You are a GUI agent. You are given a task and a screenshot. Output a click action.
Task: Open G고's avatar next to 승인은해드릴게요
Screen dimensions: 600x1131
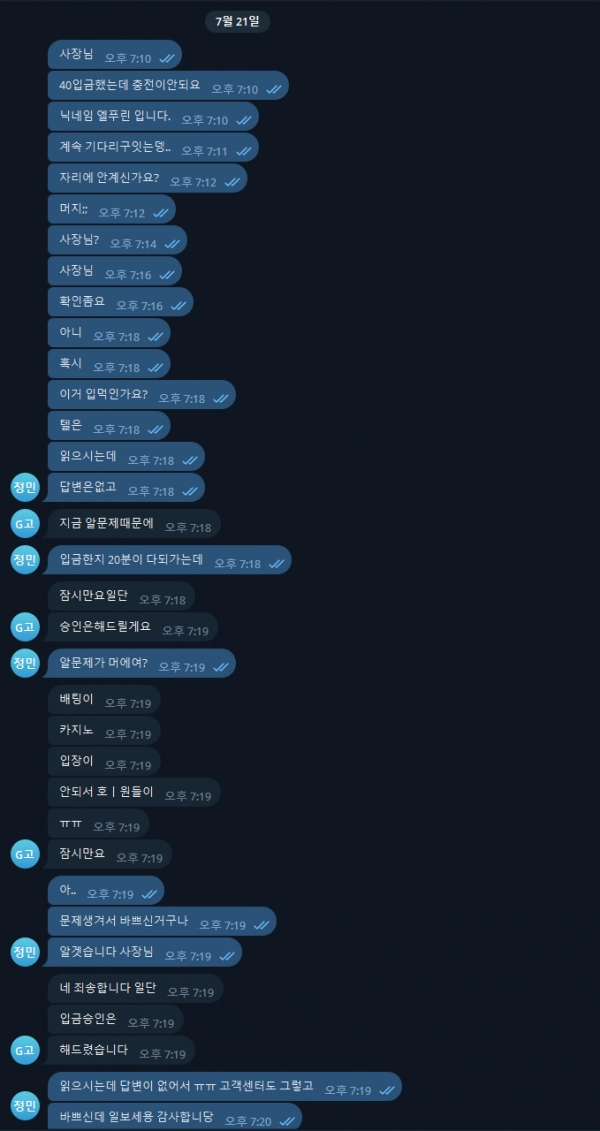coord(25,627)
